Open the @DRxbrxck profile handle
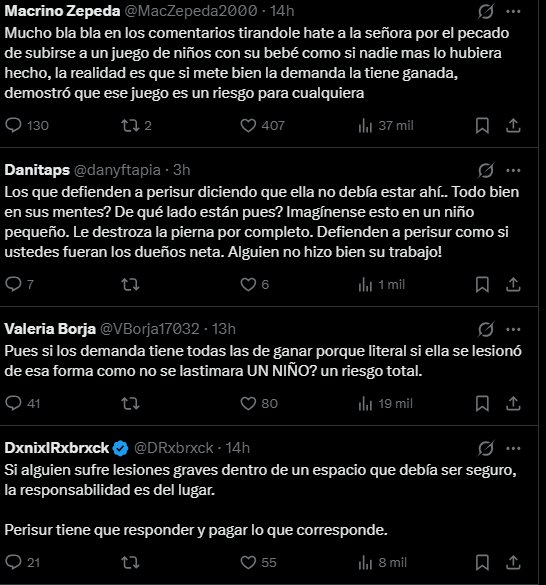Viewport: 546px width, 585px height. click(174, 448)
